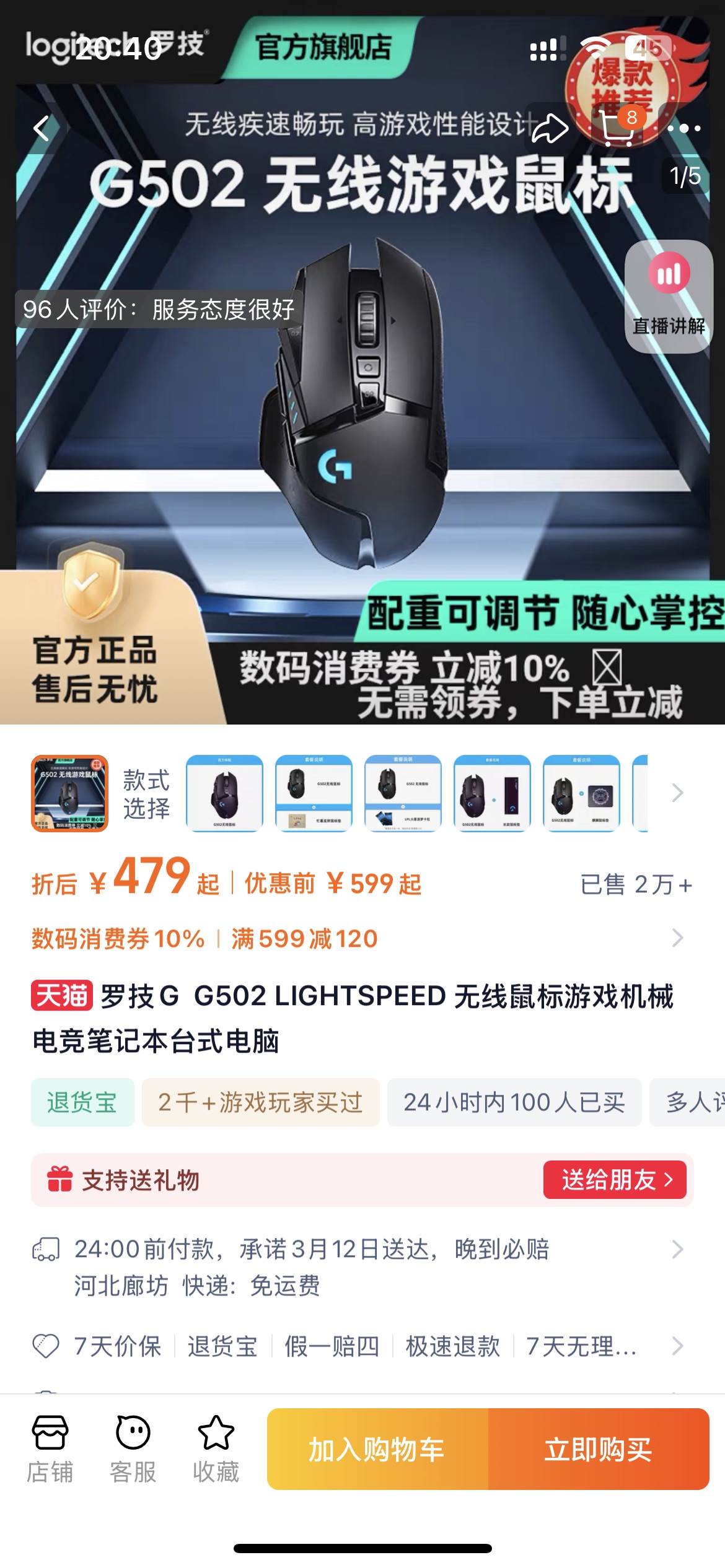Open the delivery promise details row

(359, 1267)
